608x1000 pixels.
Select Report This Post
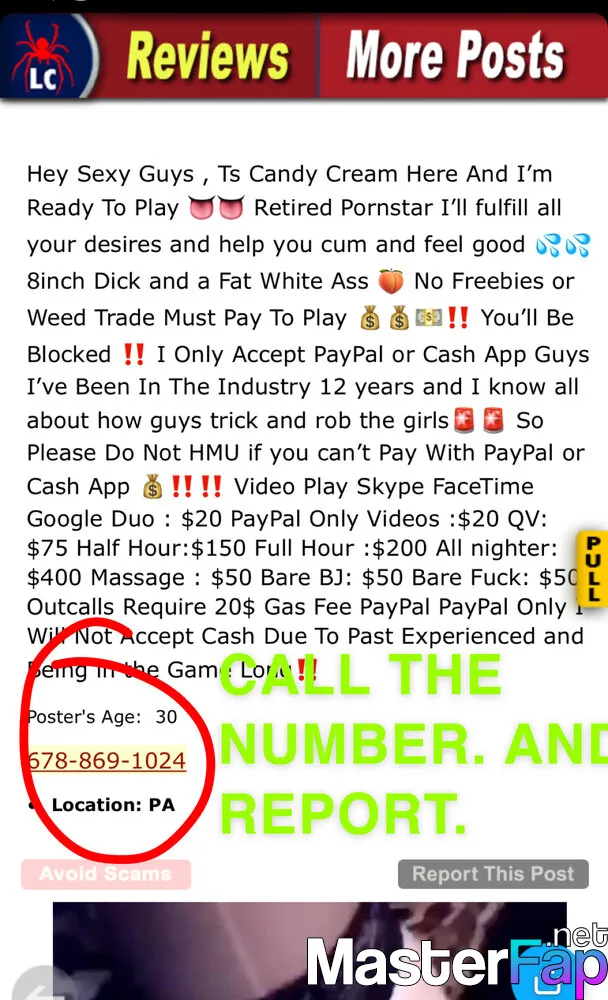(493, 874)
